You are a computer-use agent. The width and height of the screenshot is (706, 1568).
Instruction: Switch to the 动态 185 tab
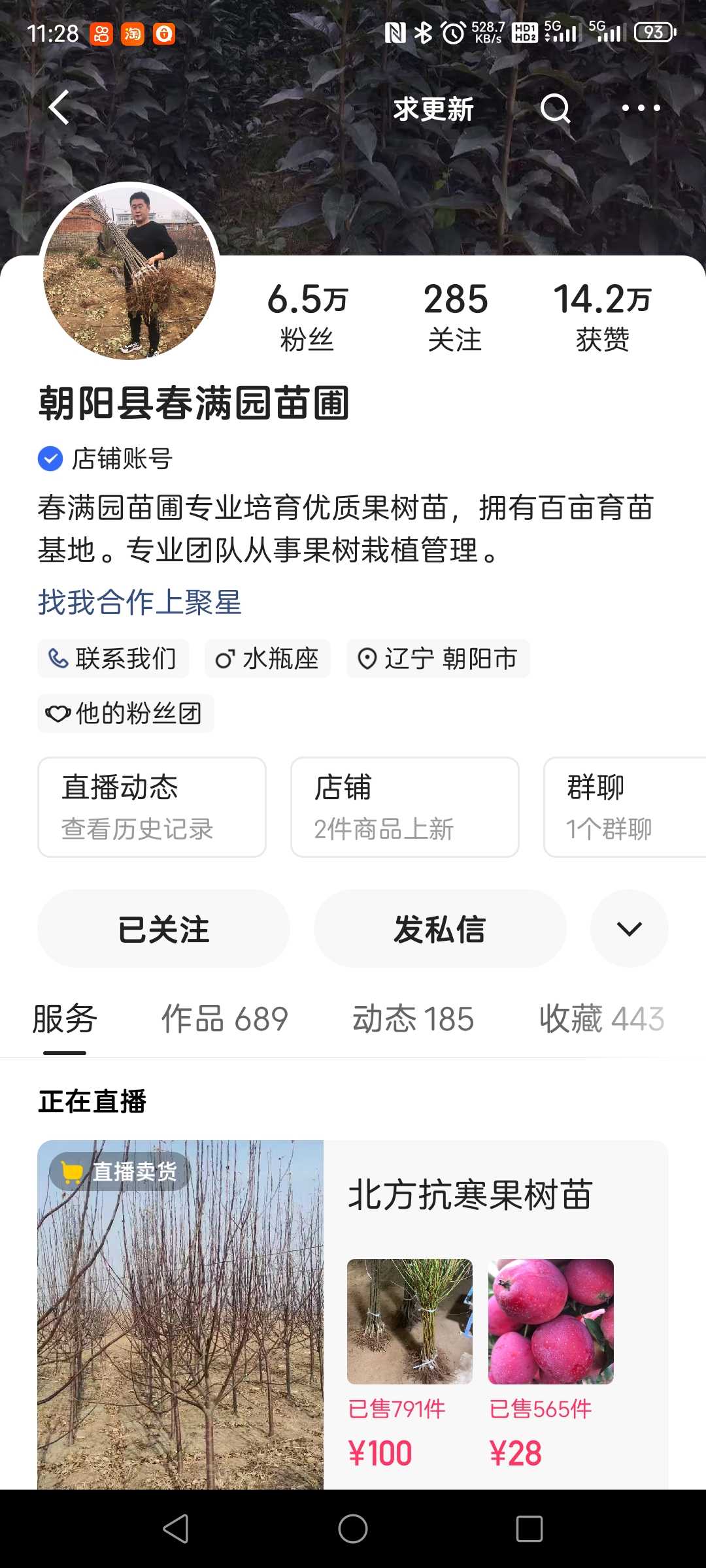(x=413, y=1019)
